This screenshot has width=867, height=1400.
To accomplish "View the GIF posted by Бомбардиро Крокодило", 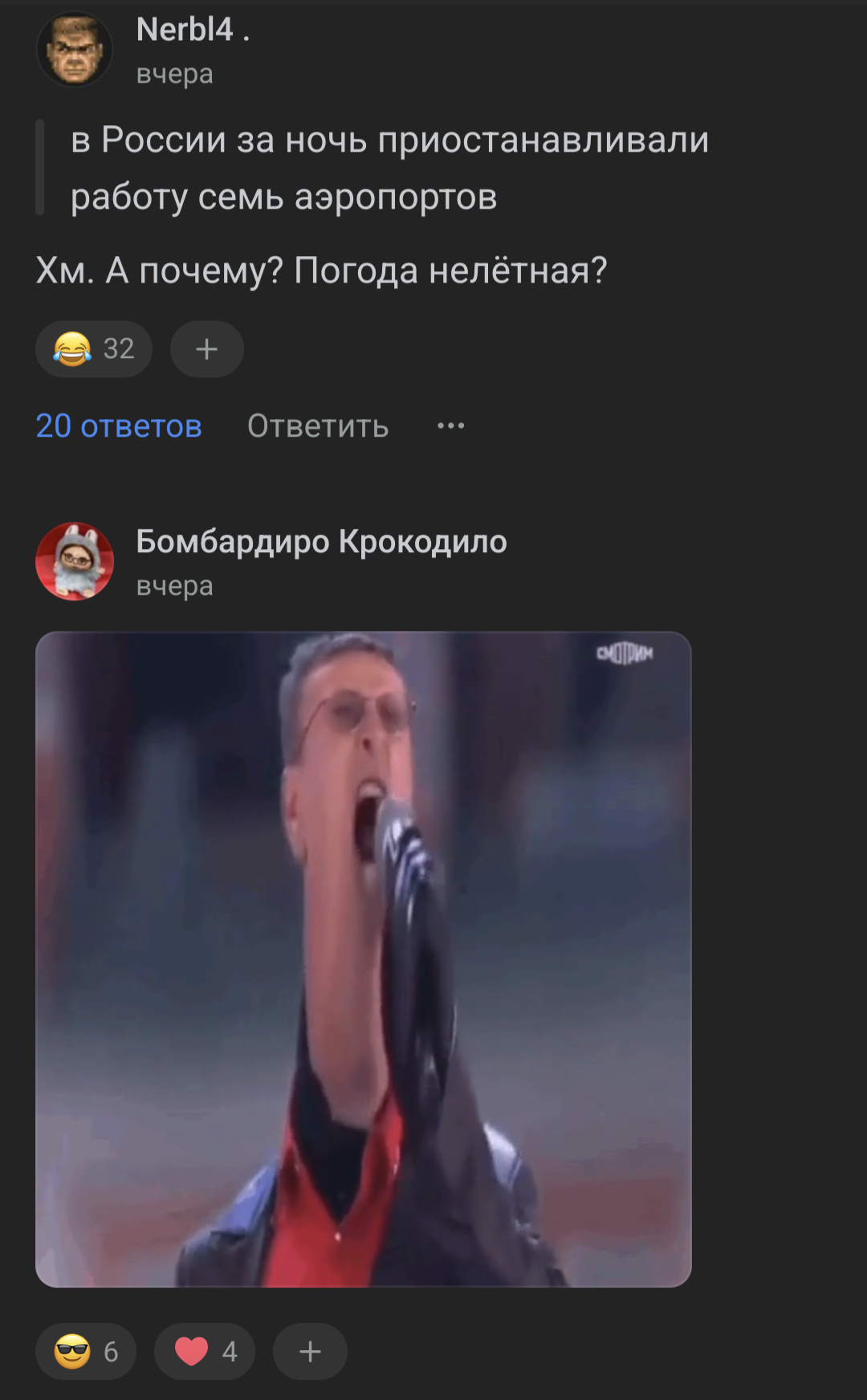I will point(363,959).
